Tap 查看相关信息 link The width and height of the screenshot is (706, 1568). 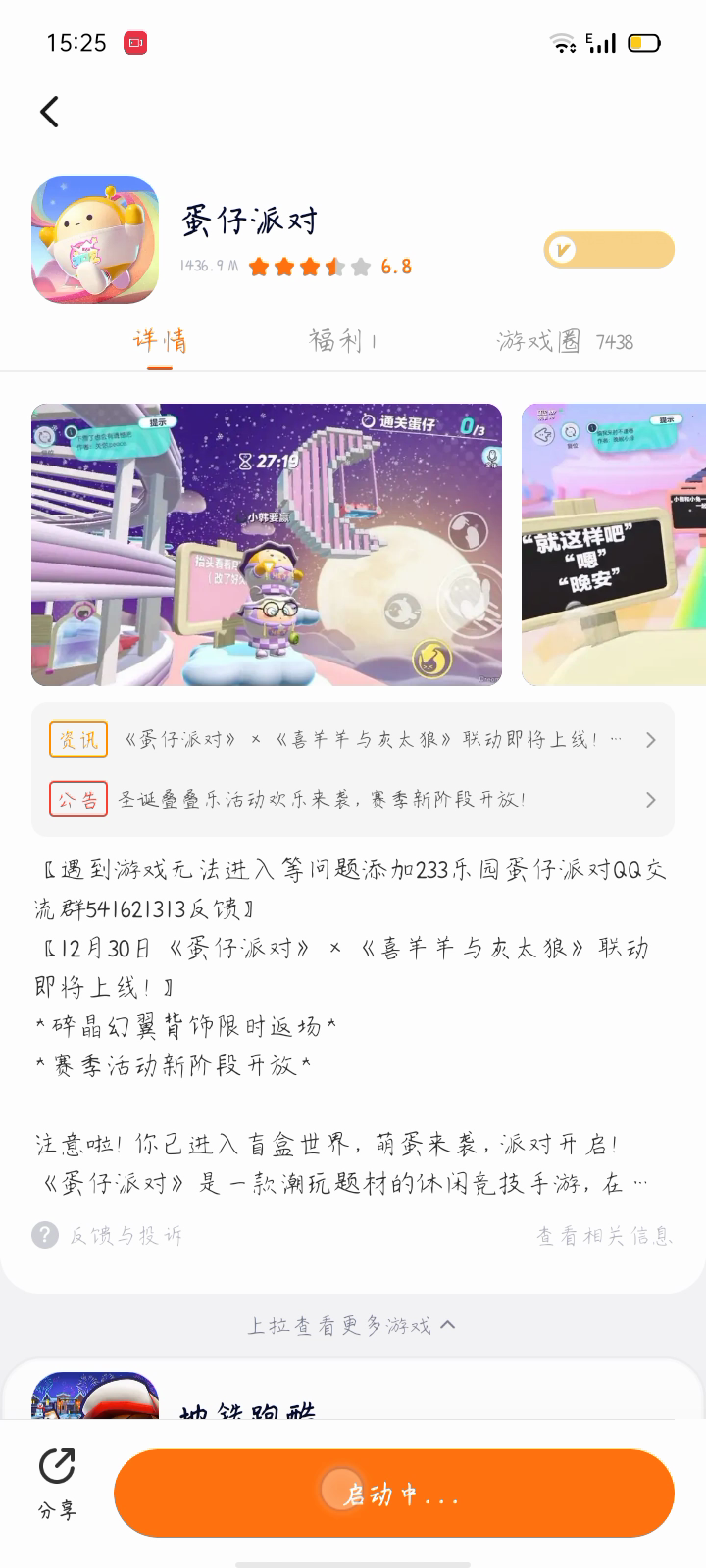(603, 1235)
